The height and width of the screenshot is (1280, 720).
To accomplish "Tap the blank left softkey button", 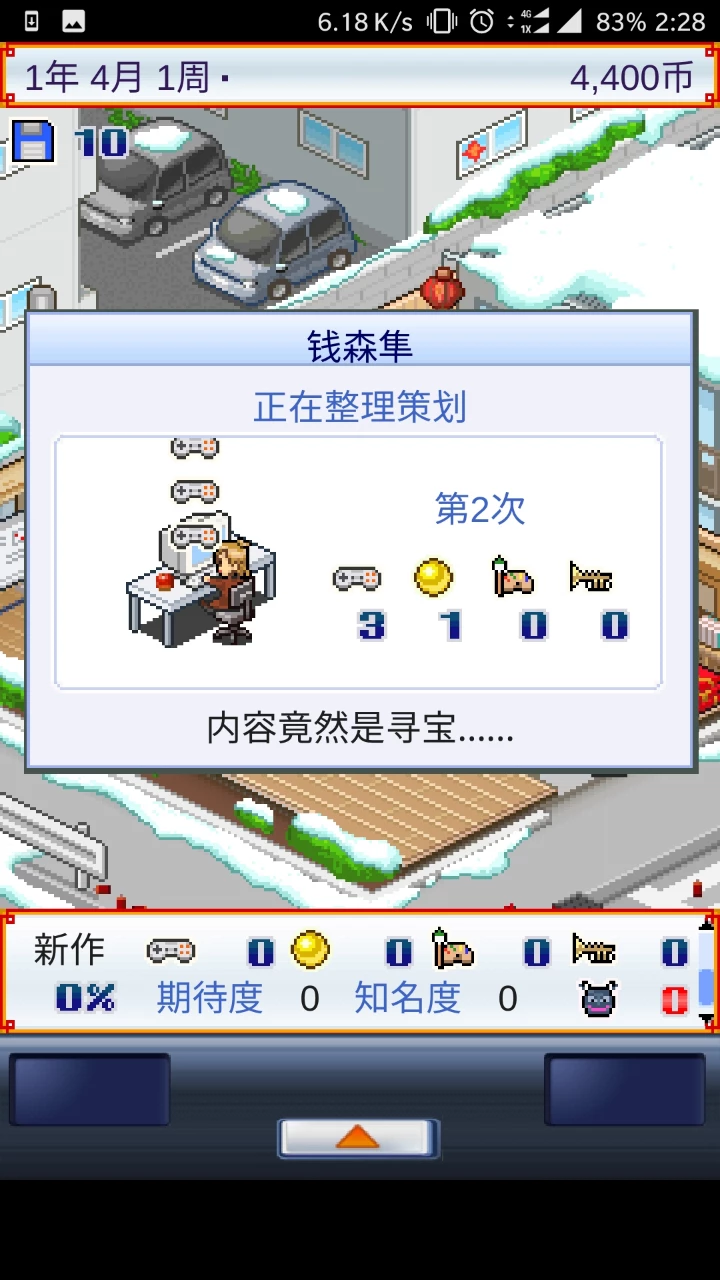I will point(90,1089).
